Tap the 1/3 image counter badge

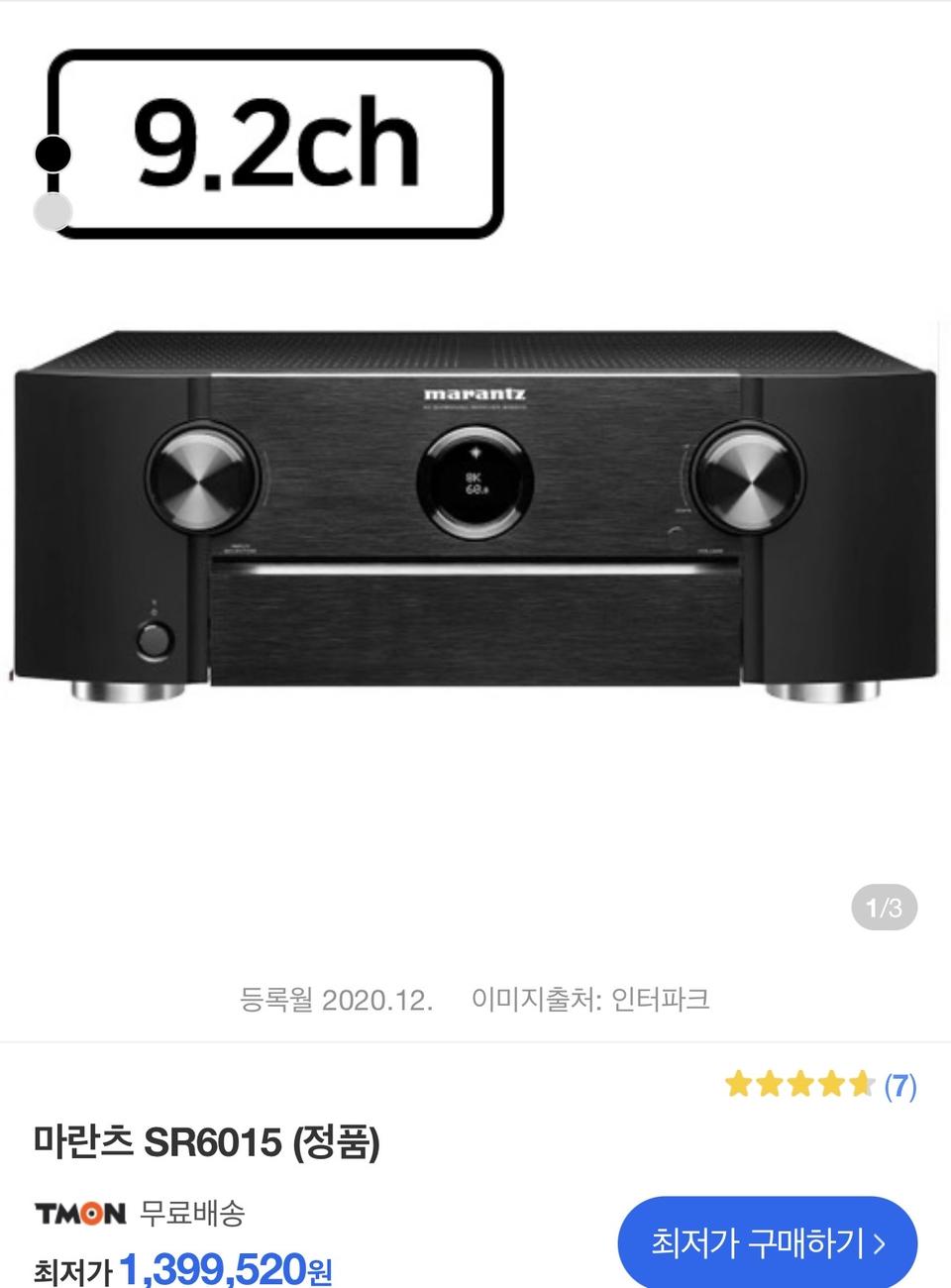(885, 907)
